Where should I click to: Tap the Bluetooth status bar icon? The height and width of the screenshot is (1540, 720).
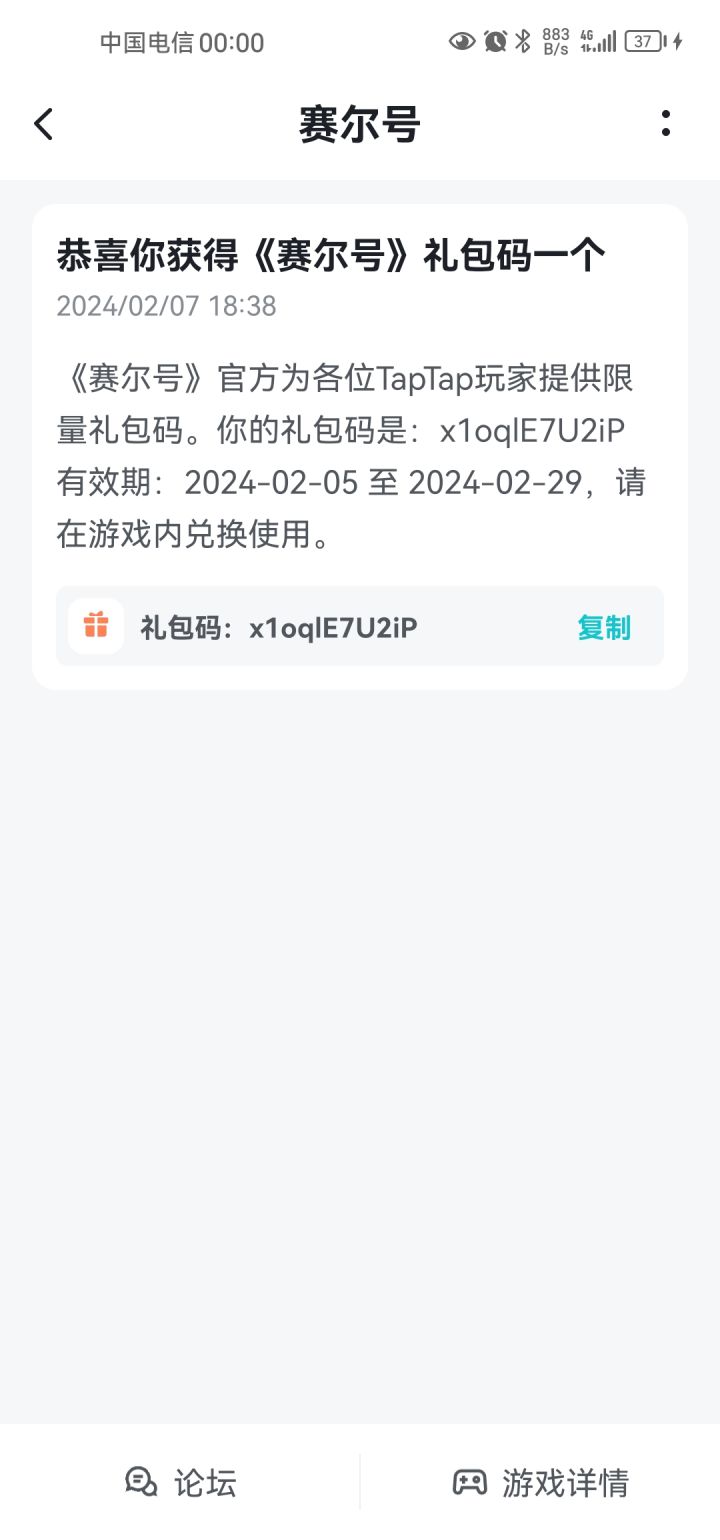(522, 41)
